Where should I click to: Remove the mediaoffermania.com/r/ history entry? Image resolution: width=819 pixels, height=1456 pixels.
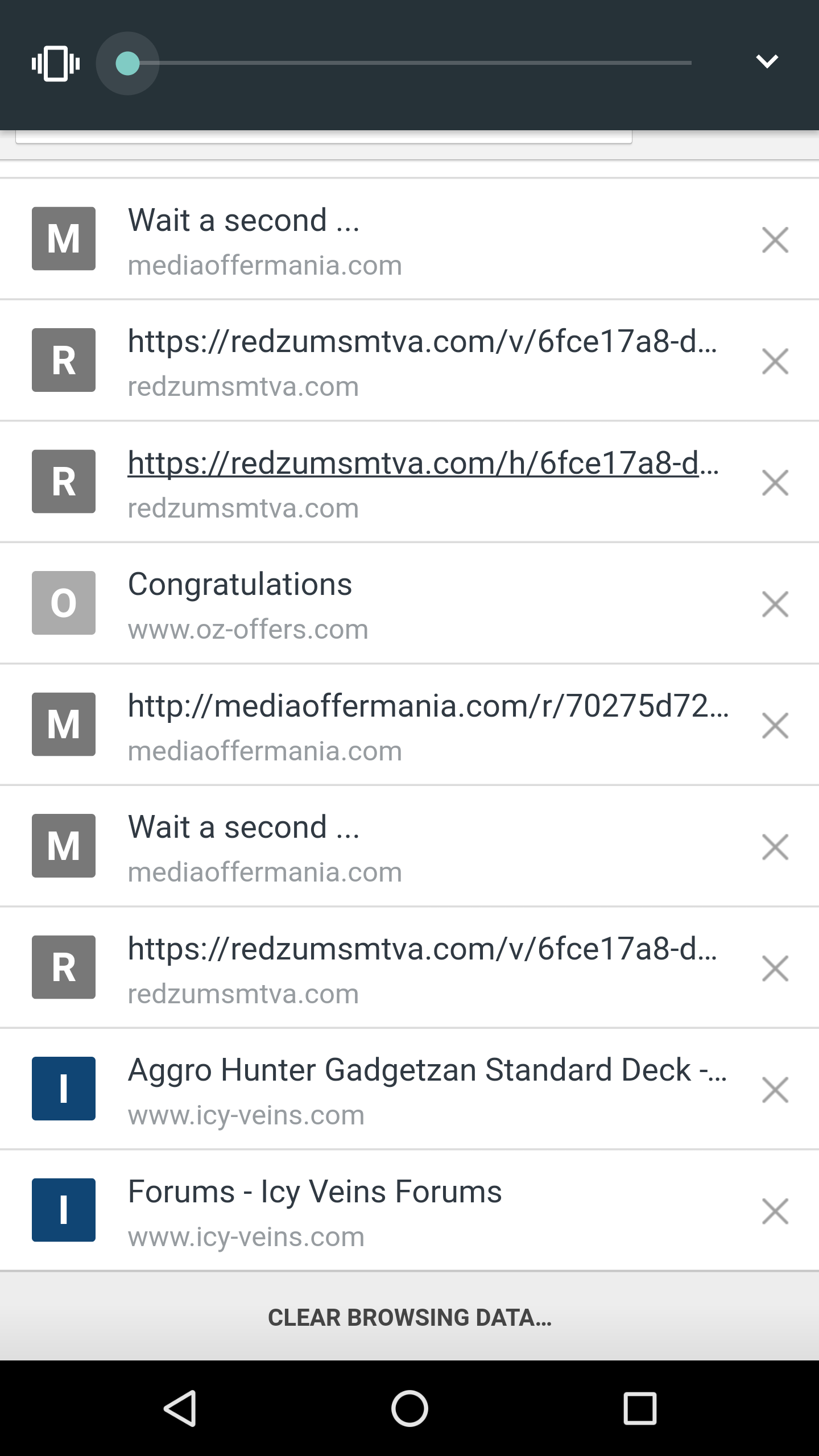775,726
